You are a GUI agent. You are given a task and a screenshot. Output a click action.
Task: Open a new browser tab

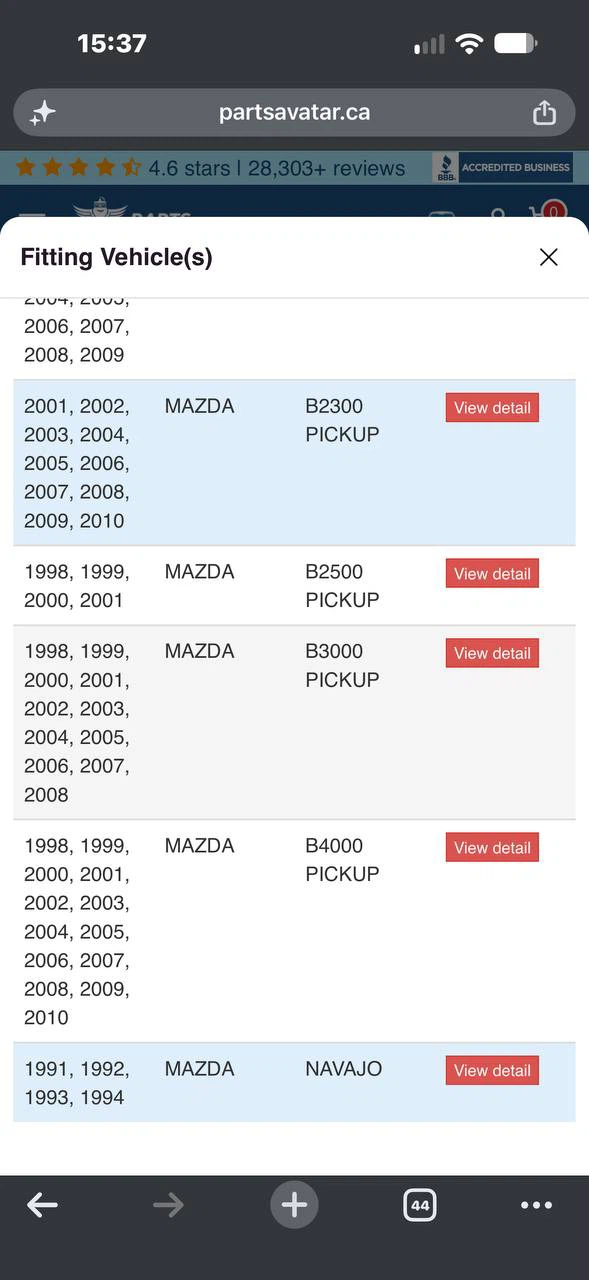294,1205
